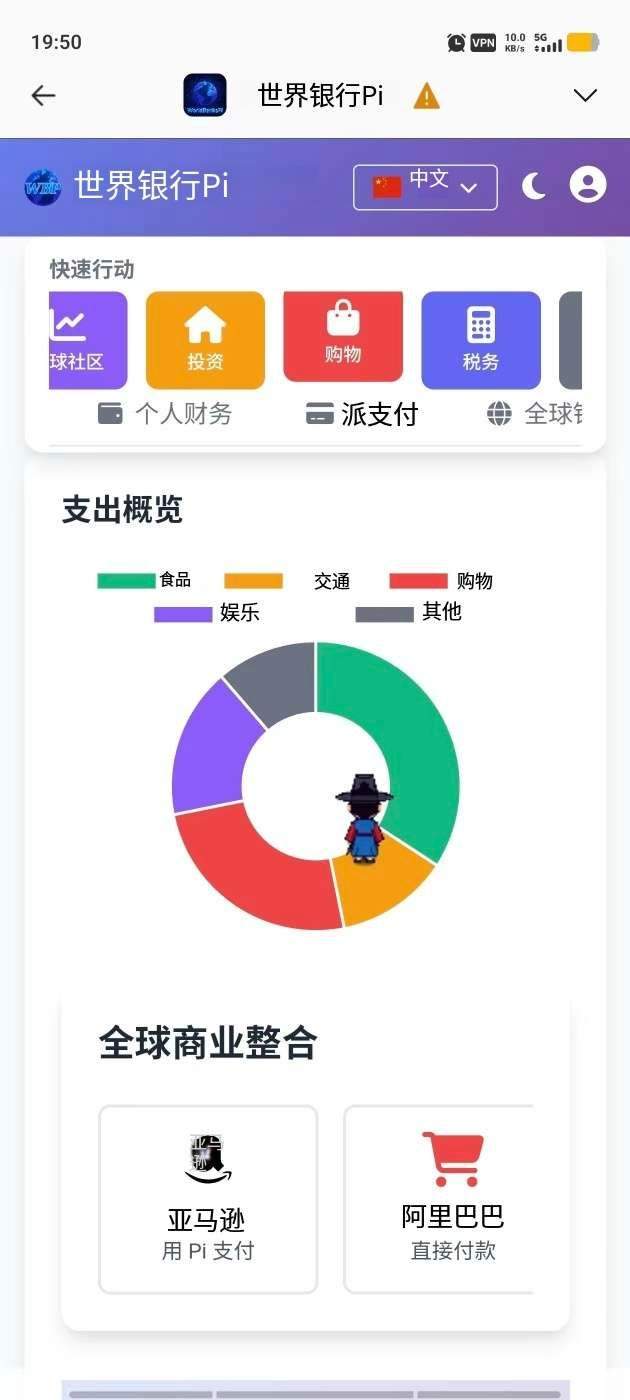Open the warning triangle icon
Screen dimensions: 630x1400
427,96
